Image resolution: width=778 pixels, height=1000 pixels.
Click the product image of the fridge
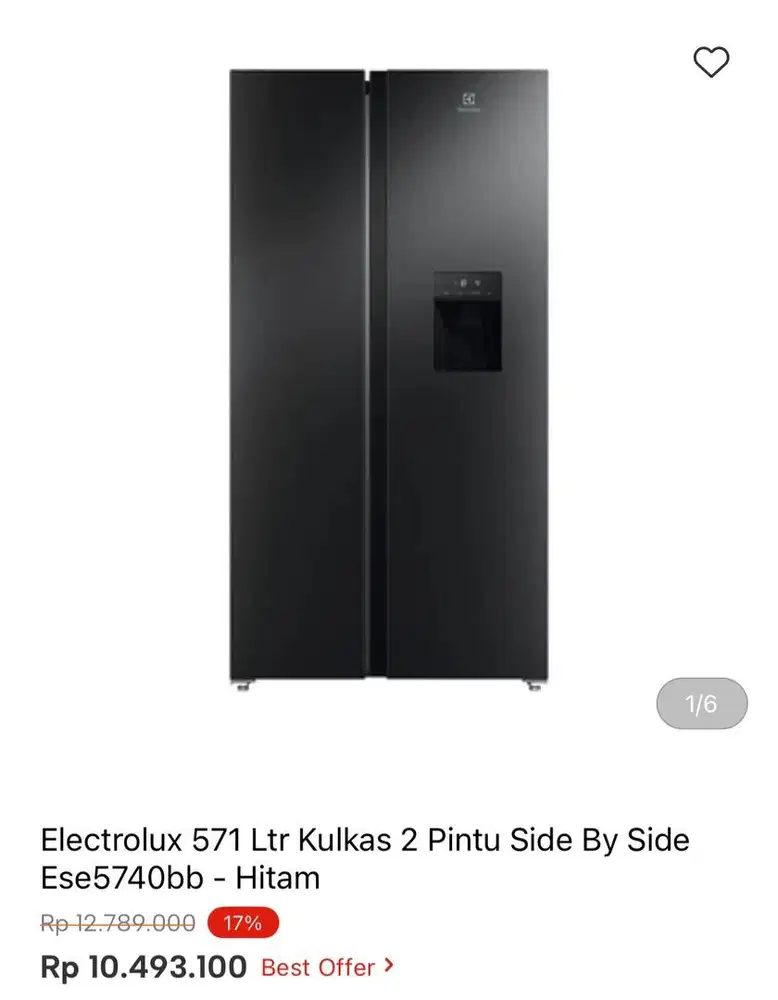coord(389,380)
